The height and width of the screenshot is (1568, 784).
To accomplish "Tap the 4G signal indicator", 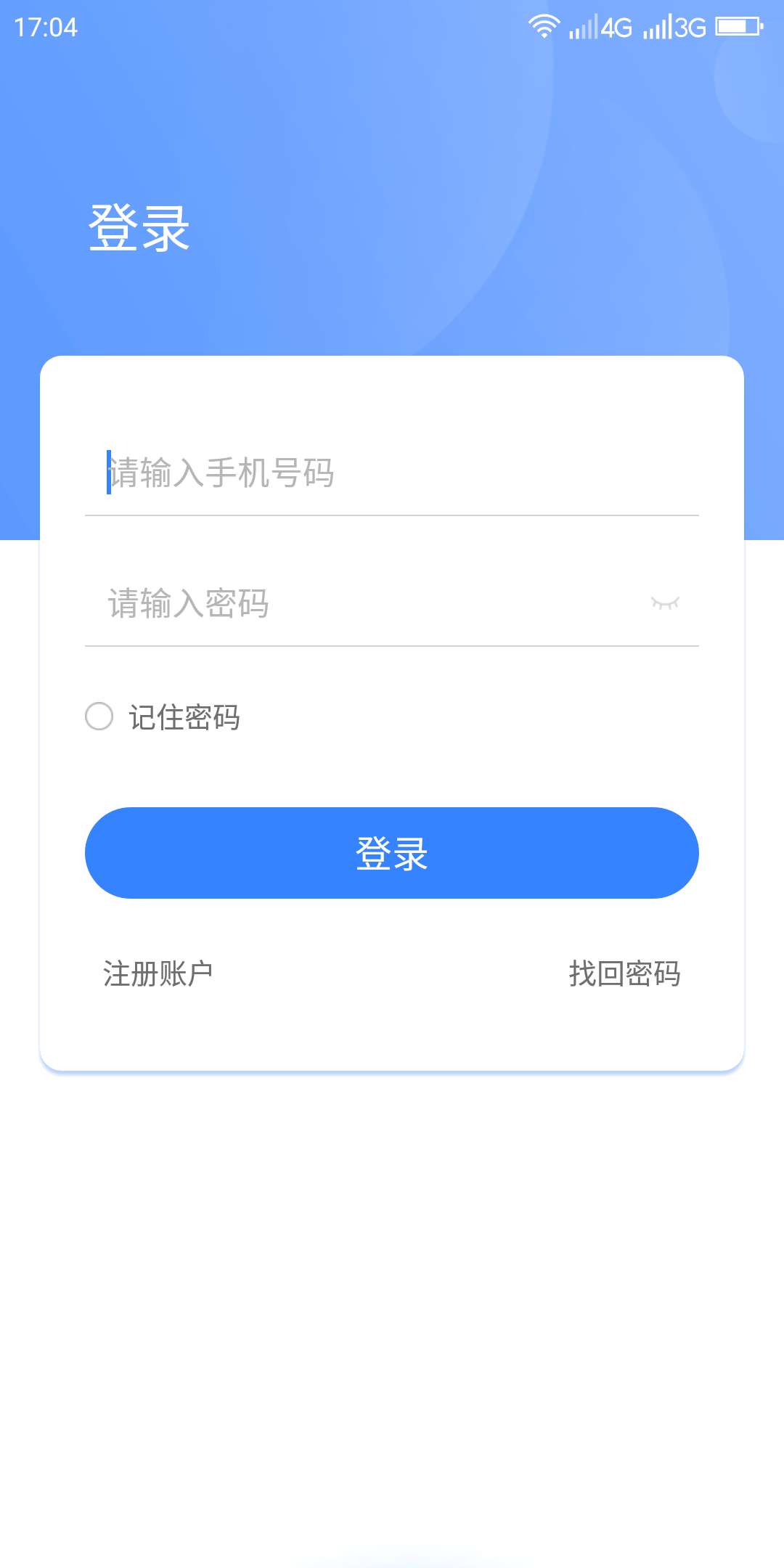I will click(614, 28).
